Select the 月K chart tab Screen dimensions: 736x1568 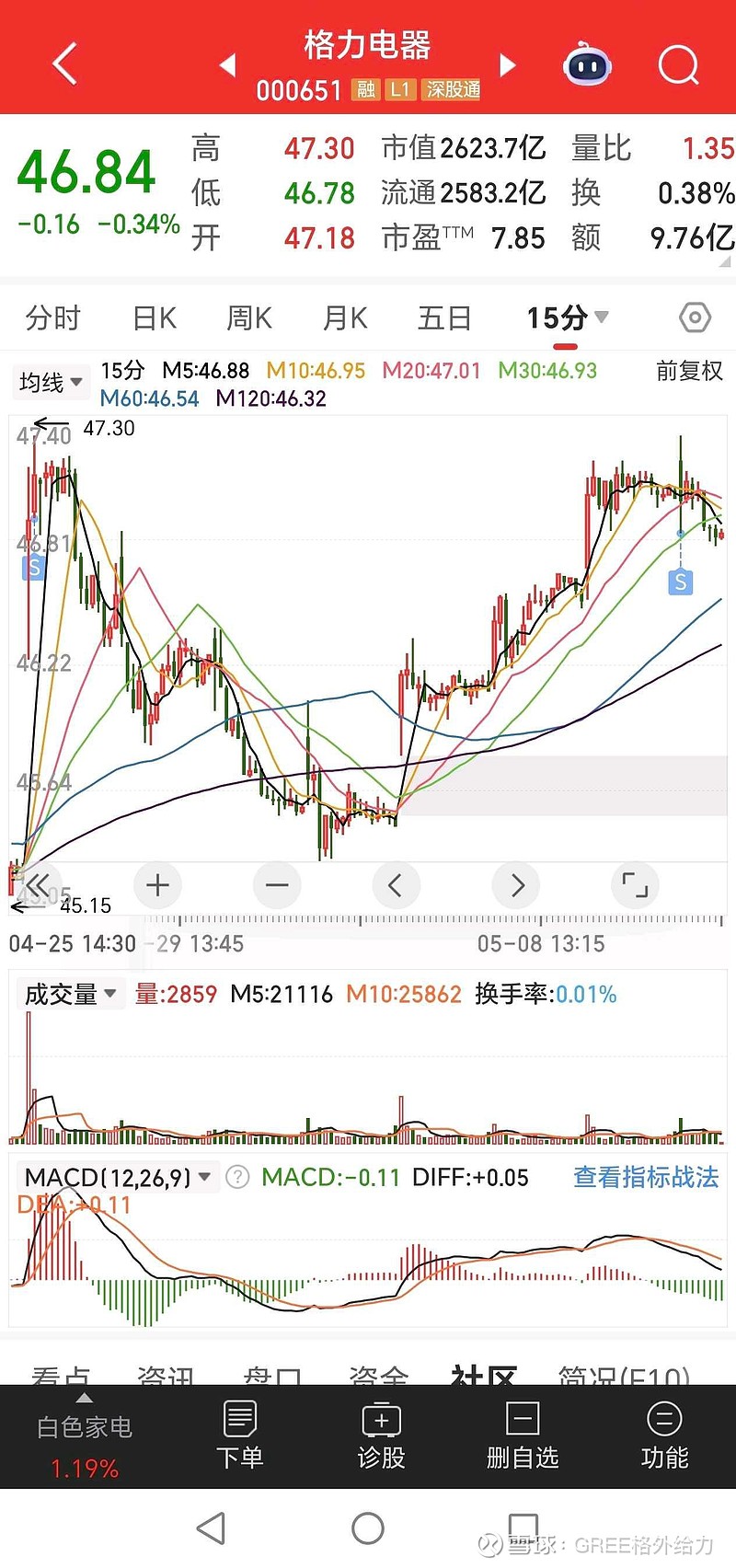(345, 318)
